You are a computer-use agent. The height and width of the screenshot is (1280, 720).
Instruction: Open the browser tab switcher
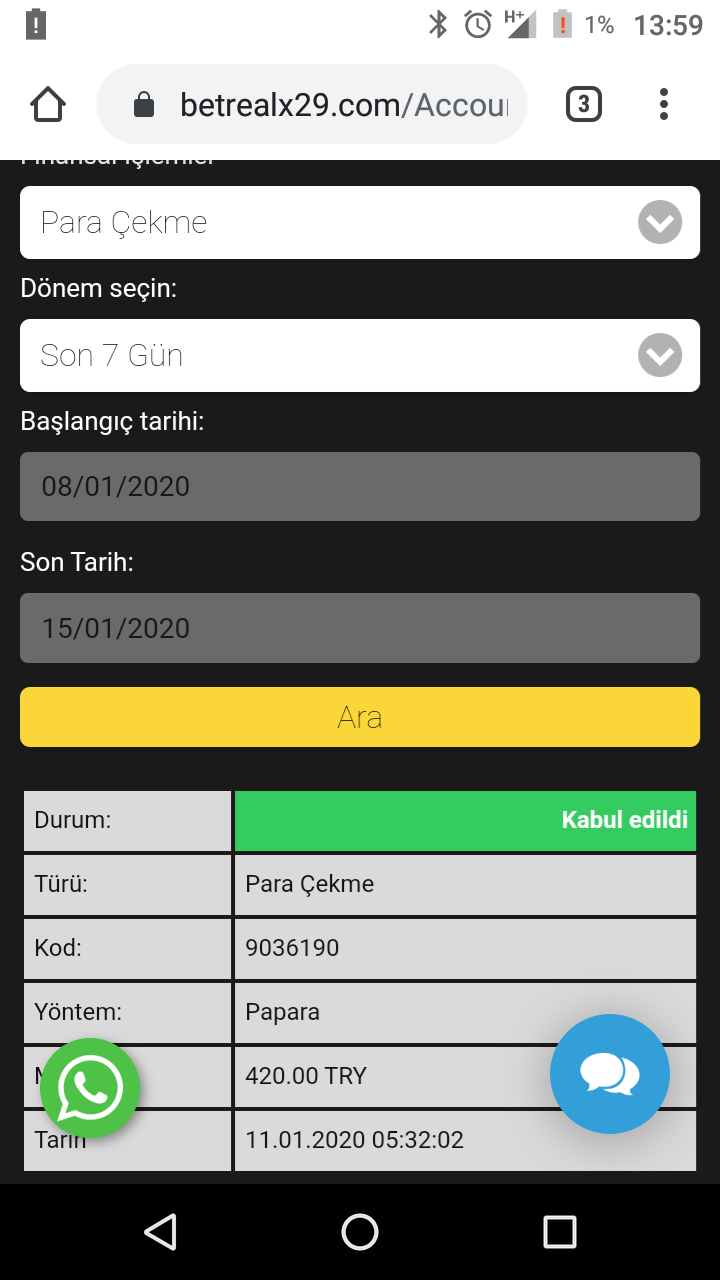click(583, 104)
